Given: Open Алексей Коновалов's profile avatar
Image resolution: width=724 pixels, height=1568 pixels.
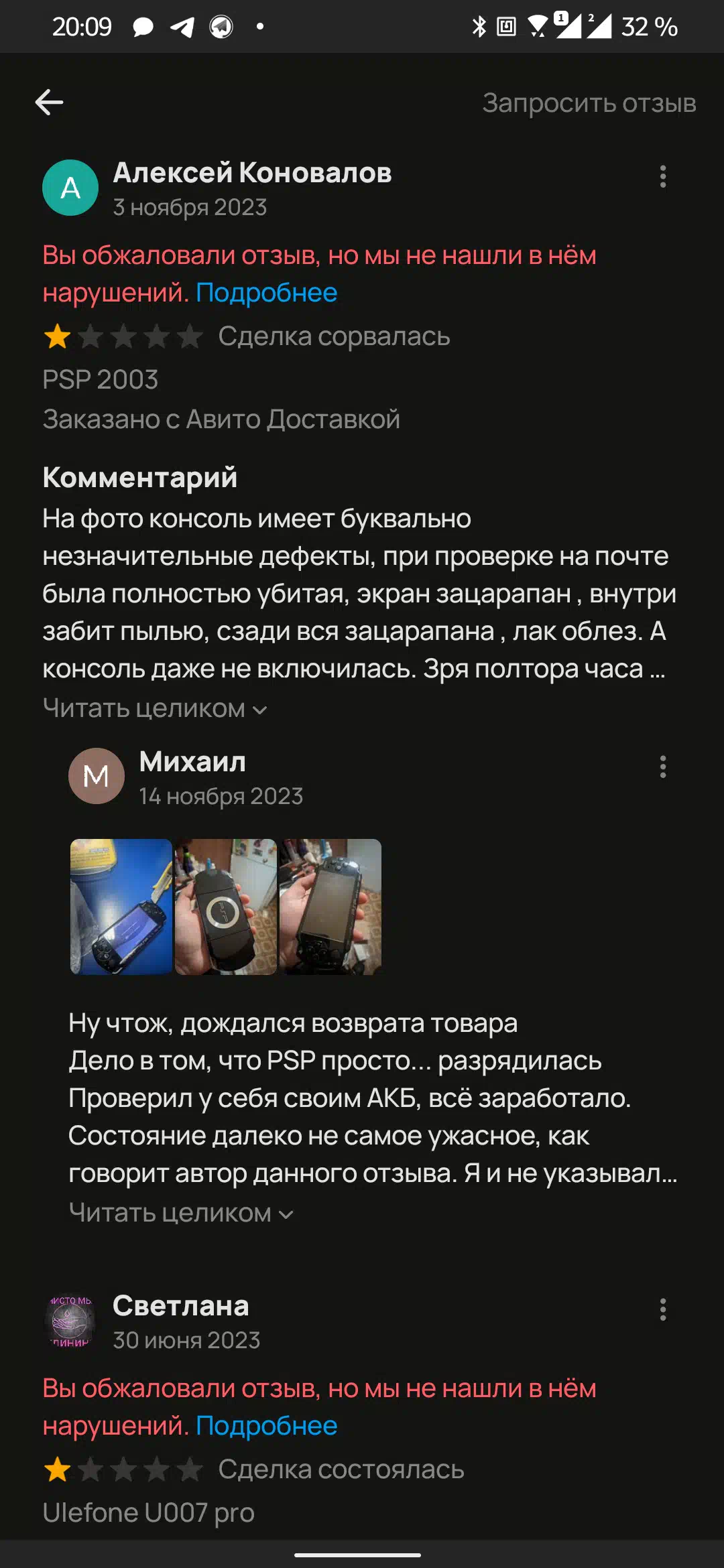Looking at the screenshot, I should 70,188.
